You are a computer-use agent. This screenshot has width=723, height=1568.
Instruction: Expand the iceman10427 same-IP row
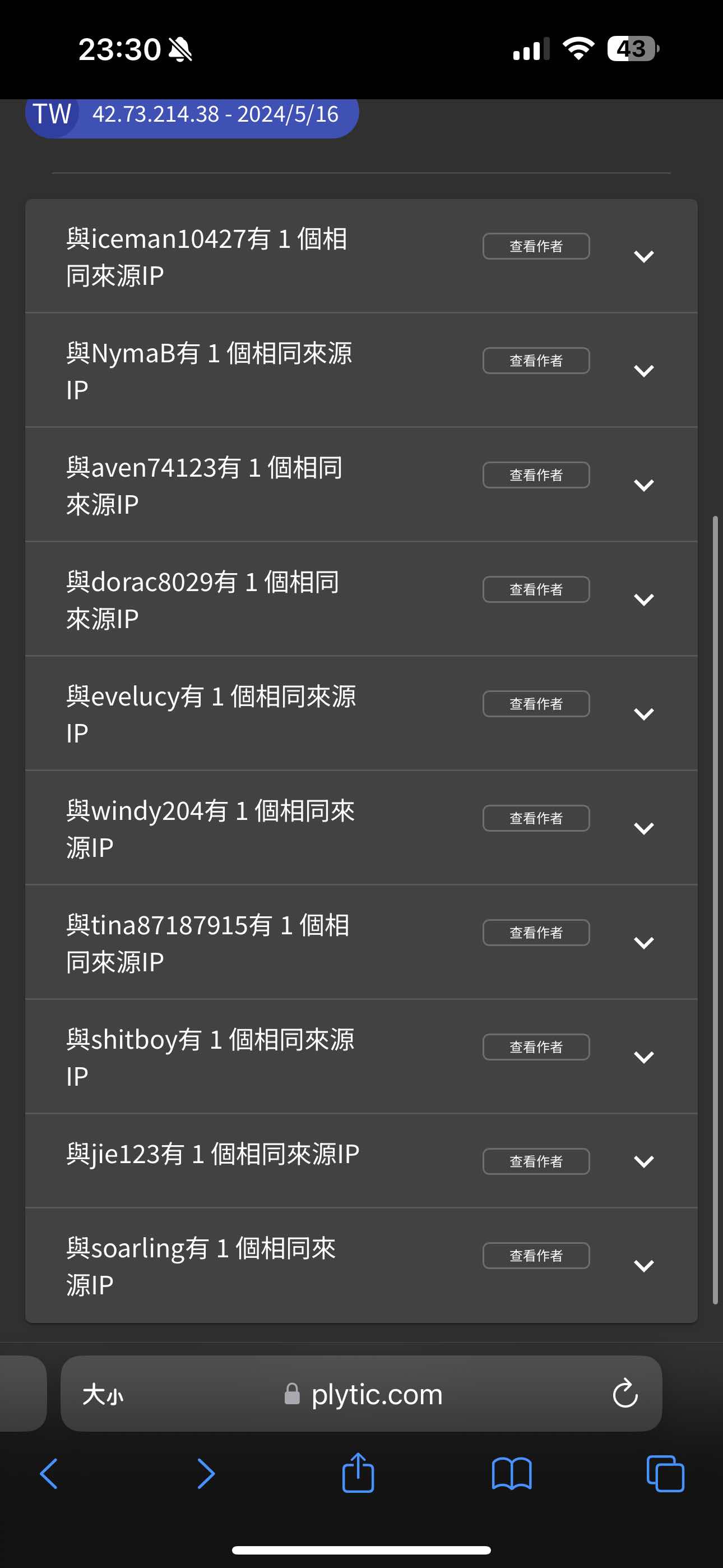click(643, 256)
